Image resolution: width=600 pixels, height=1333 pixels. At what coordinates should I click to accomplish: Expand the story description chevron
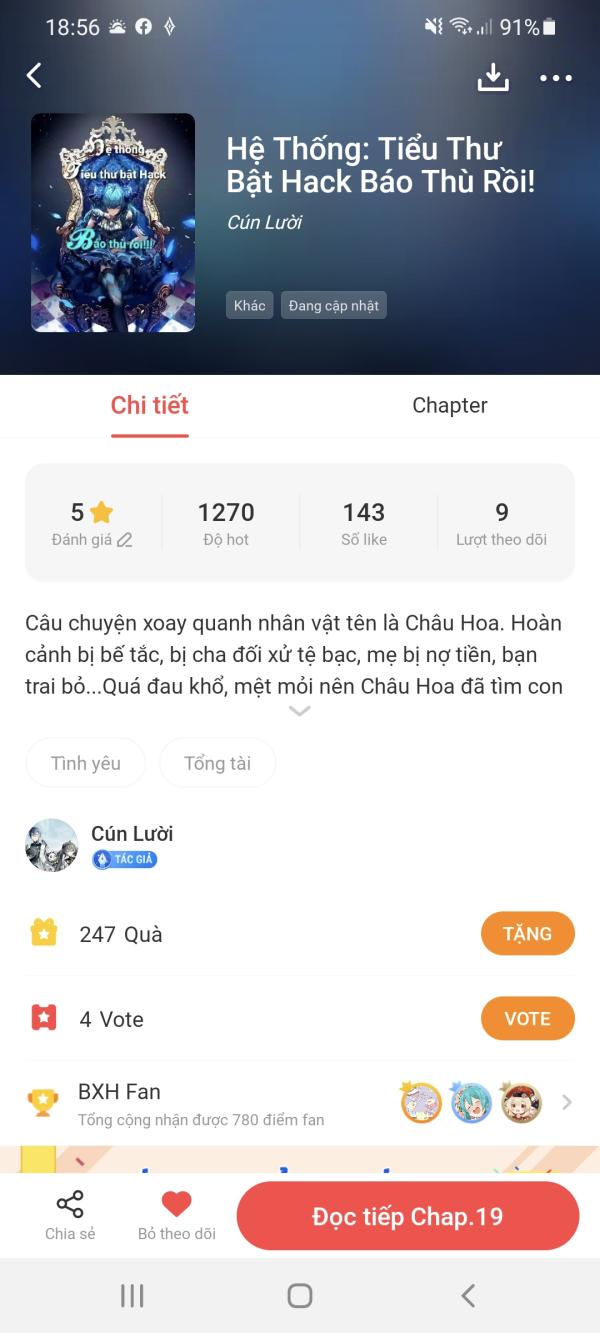(x=299, y=711)
